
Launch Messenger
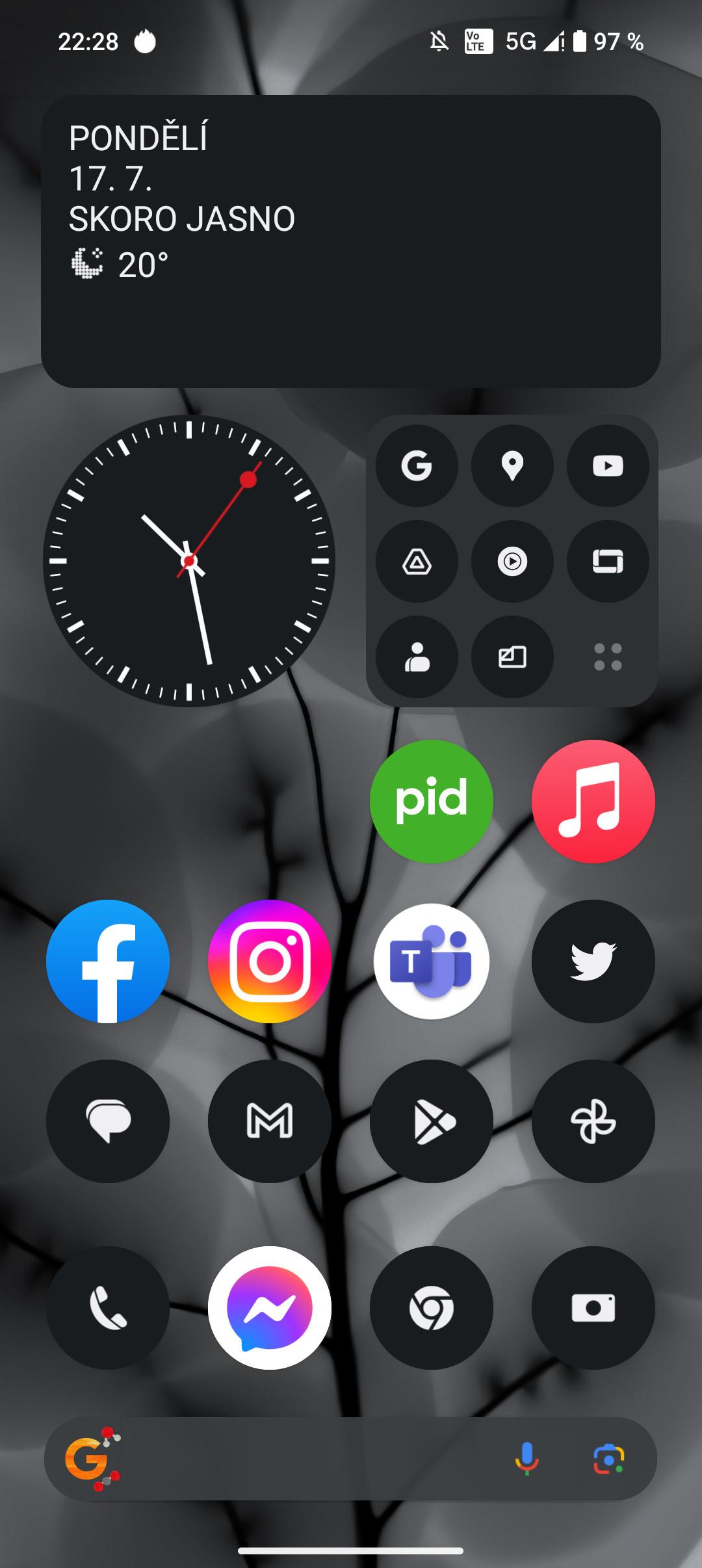click(x=270, y=1307)
